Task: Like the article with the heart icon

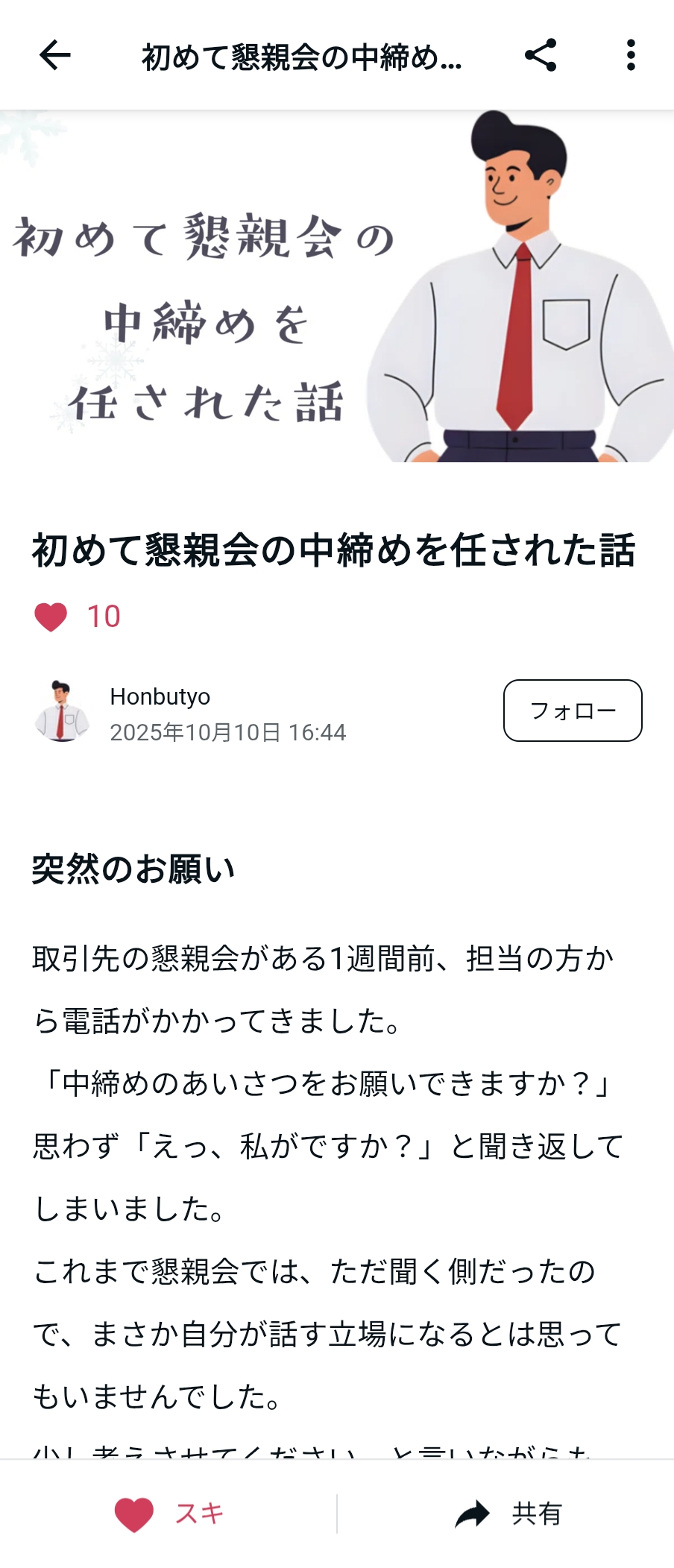Action: point(51,617)
